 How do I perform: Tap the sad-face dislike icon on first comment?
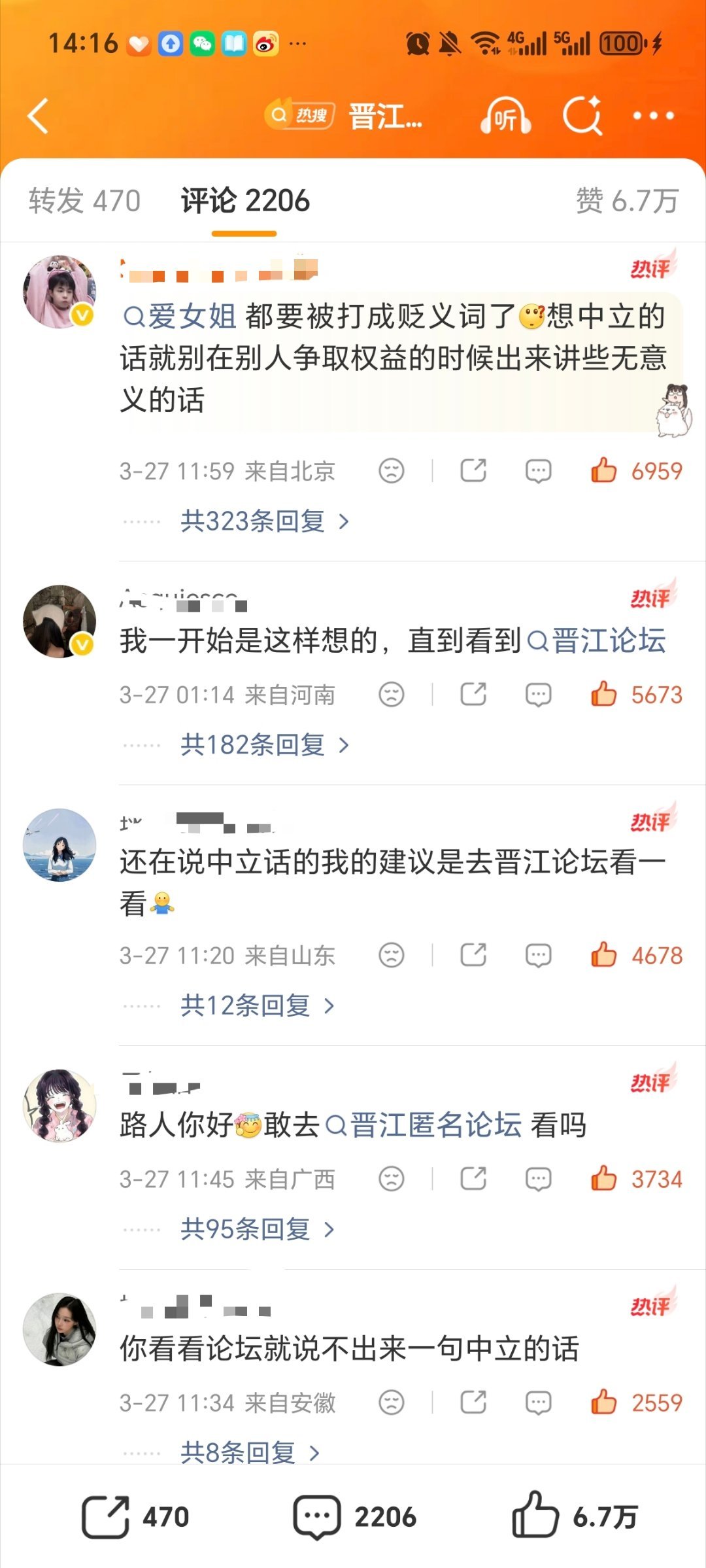tap(390, 470)
